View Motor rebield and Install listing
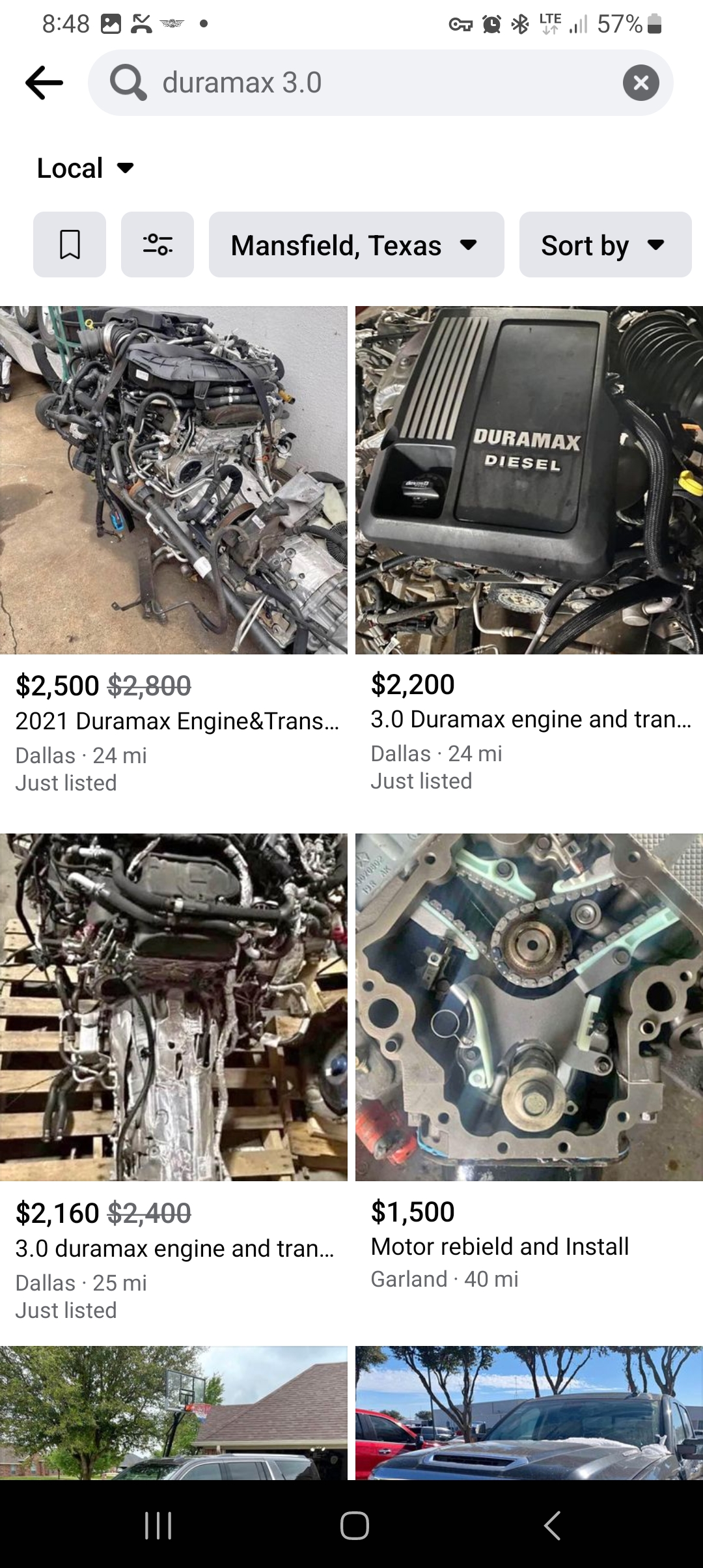This screenshot has width=703, height=1568. [529, 1008]
